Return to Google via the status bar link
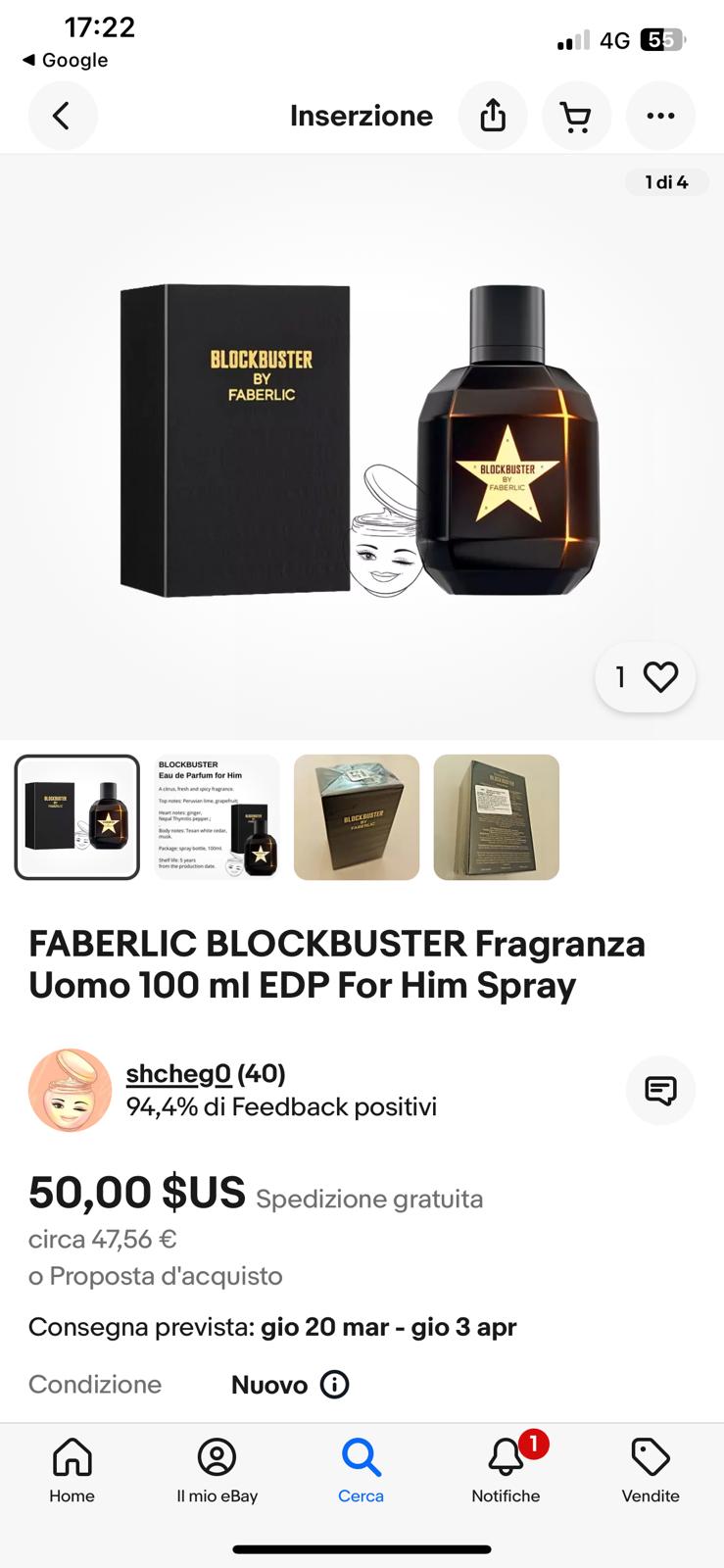The height and width of the screenshot is (1568, 724). click(x=66, y=60)
